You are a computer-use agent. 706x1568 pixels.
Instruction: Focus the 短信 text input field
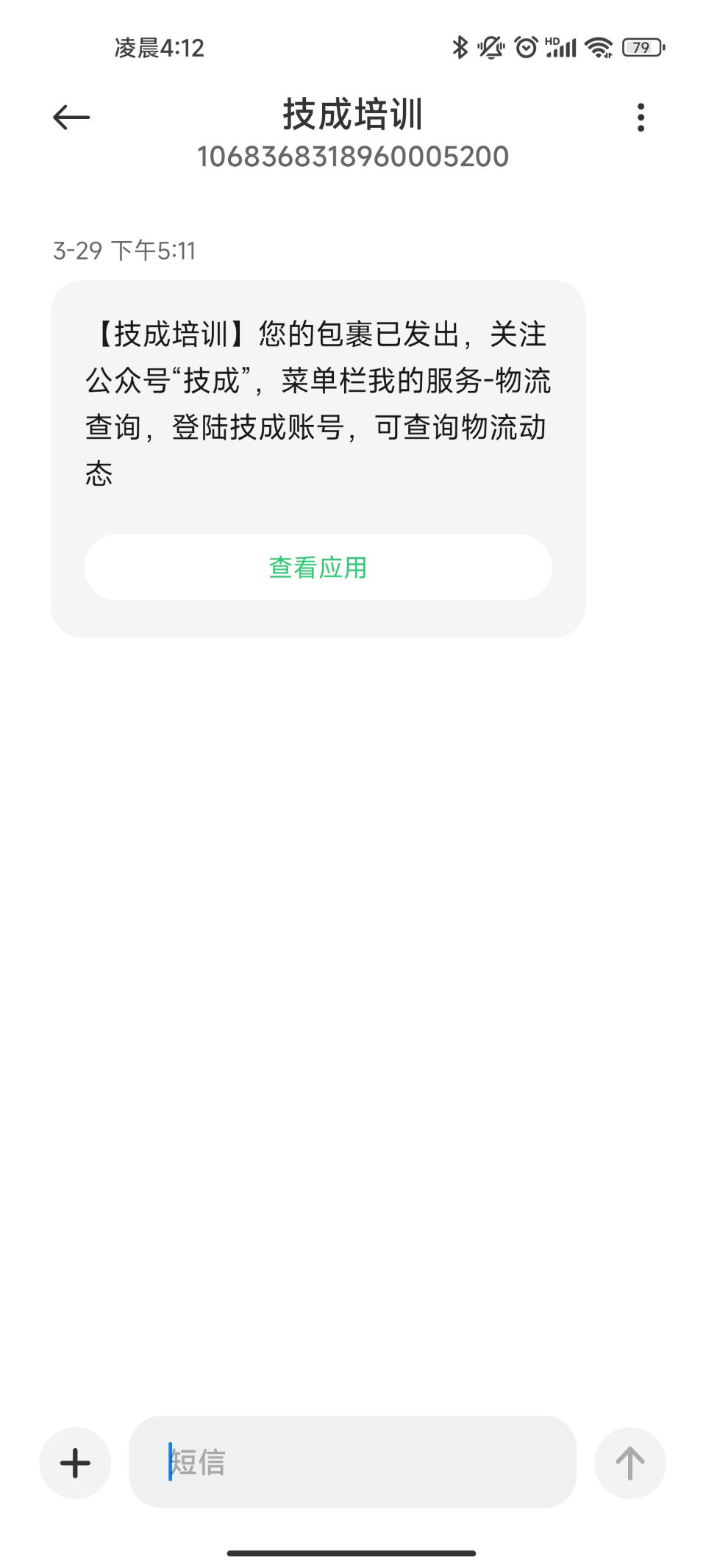352,1462
